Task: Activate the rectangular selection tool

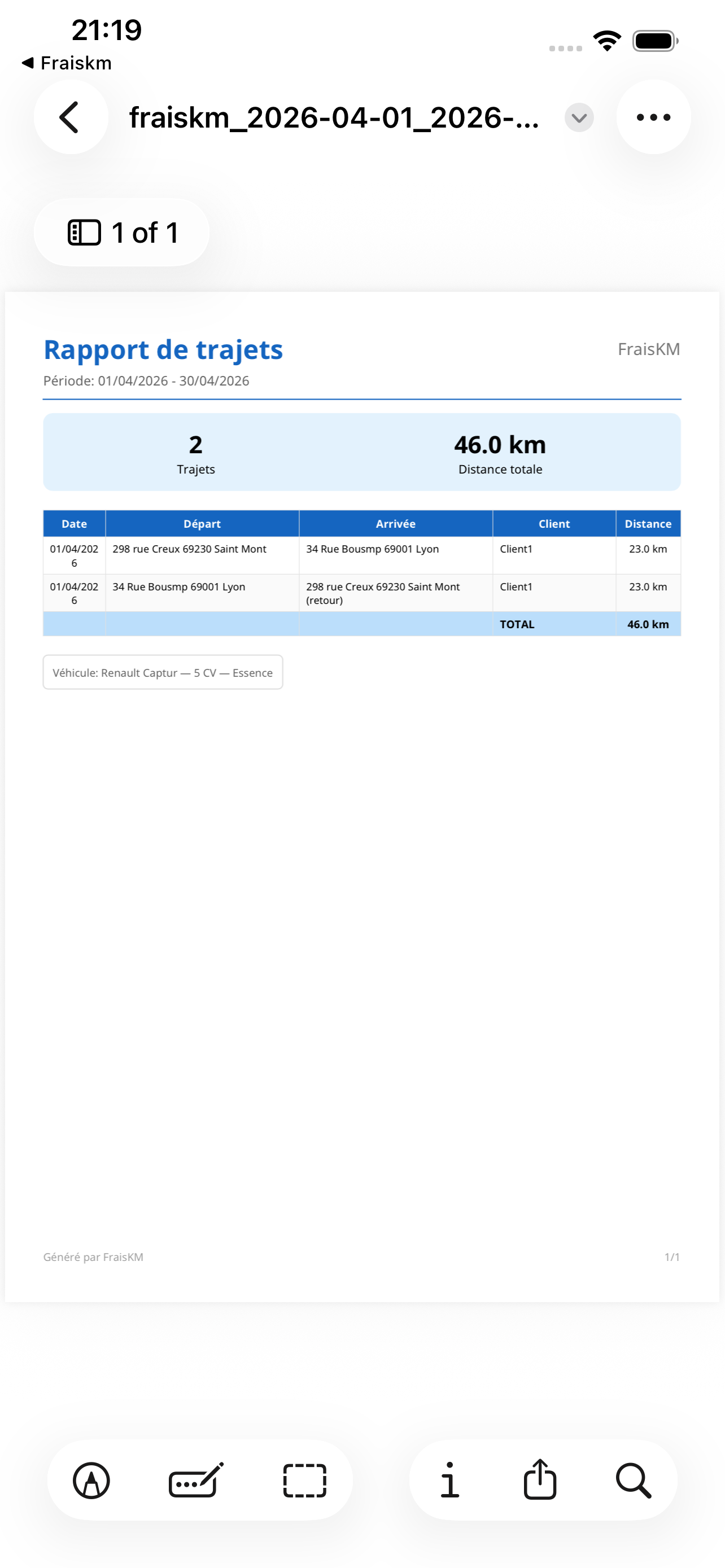Action: (x=304, y=1481)
